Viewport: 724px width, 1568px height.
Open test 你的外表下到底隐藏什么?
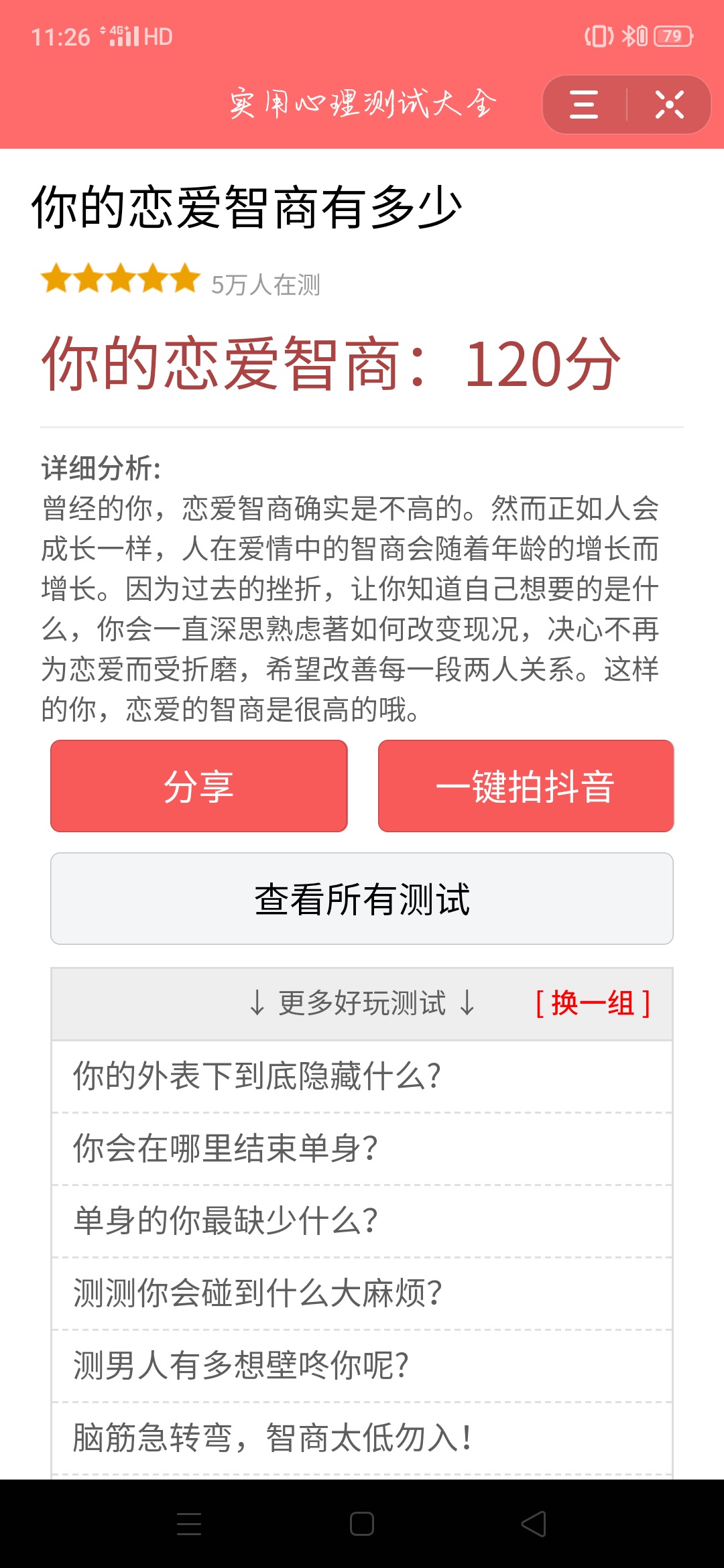257,1076
